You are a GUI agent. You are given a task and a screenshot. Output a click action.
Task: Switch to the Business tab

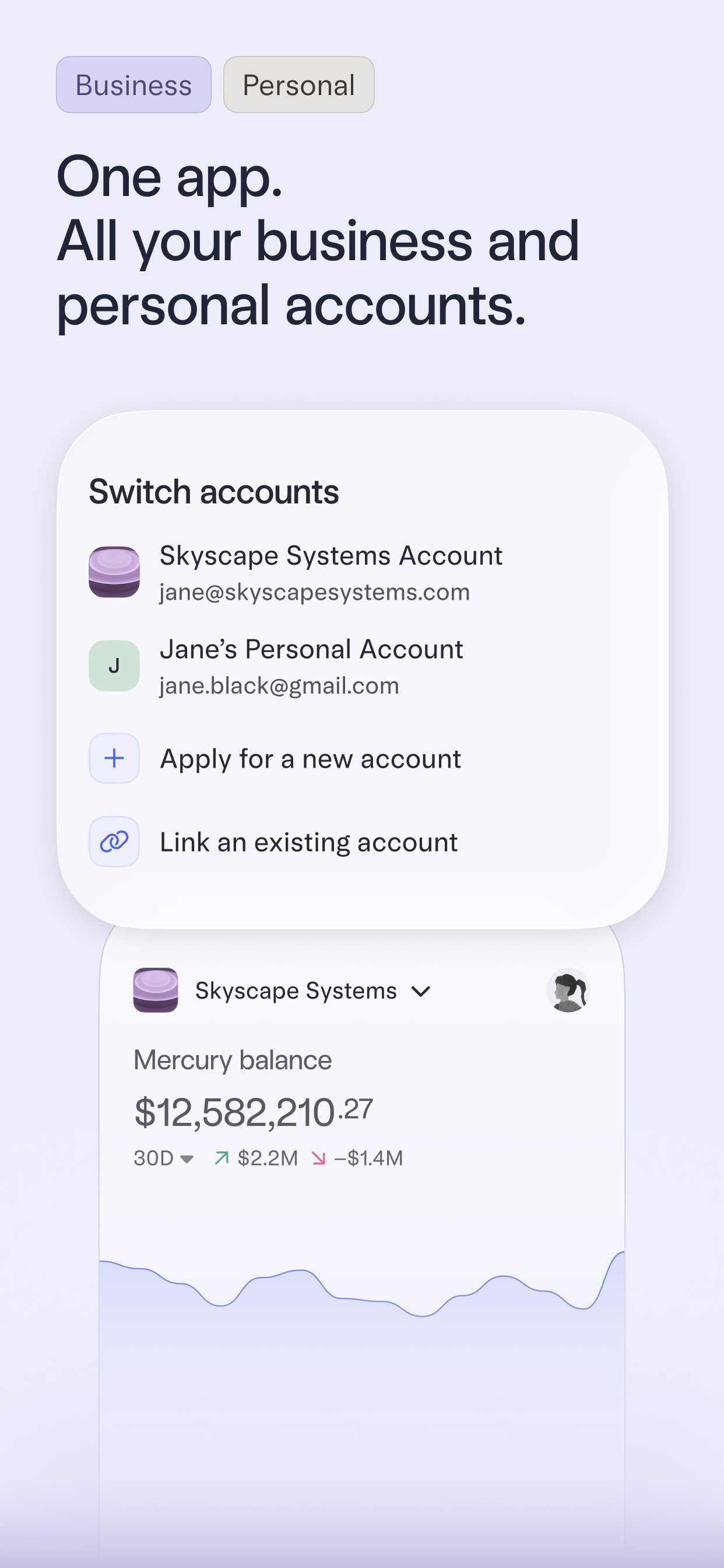133,85
